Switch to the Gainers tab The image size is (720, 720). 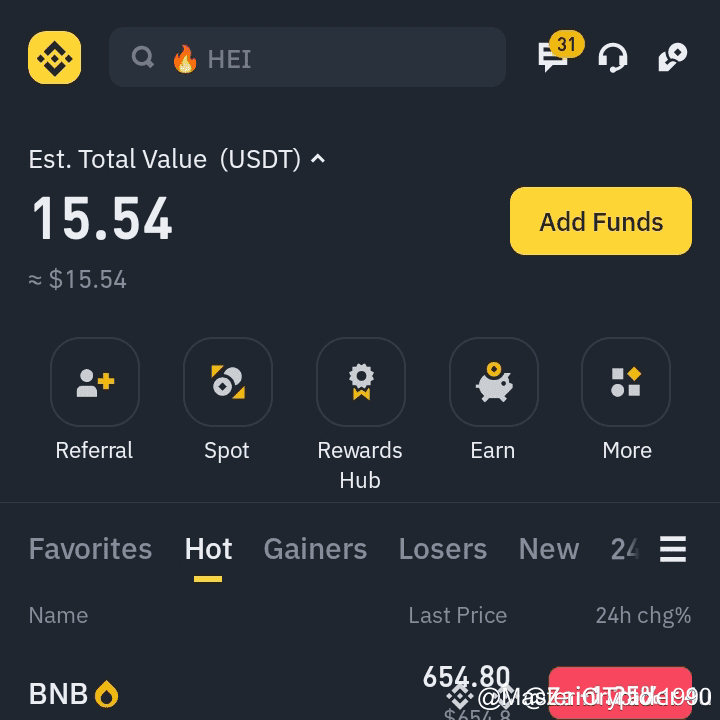315,549
